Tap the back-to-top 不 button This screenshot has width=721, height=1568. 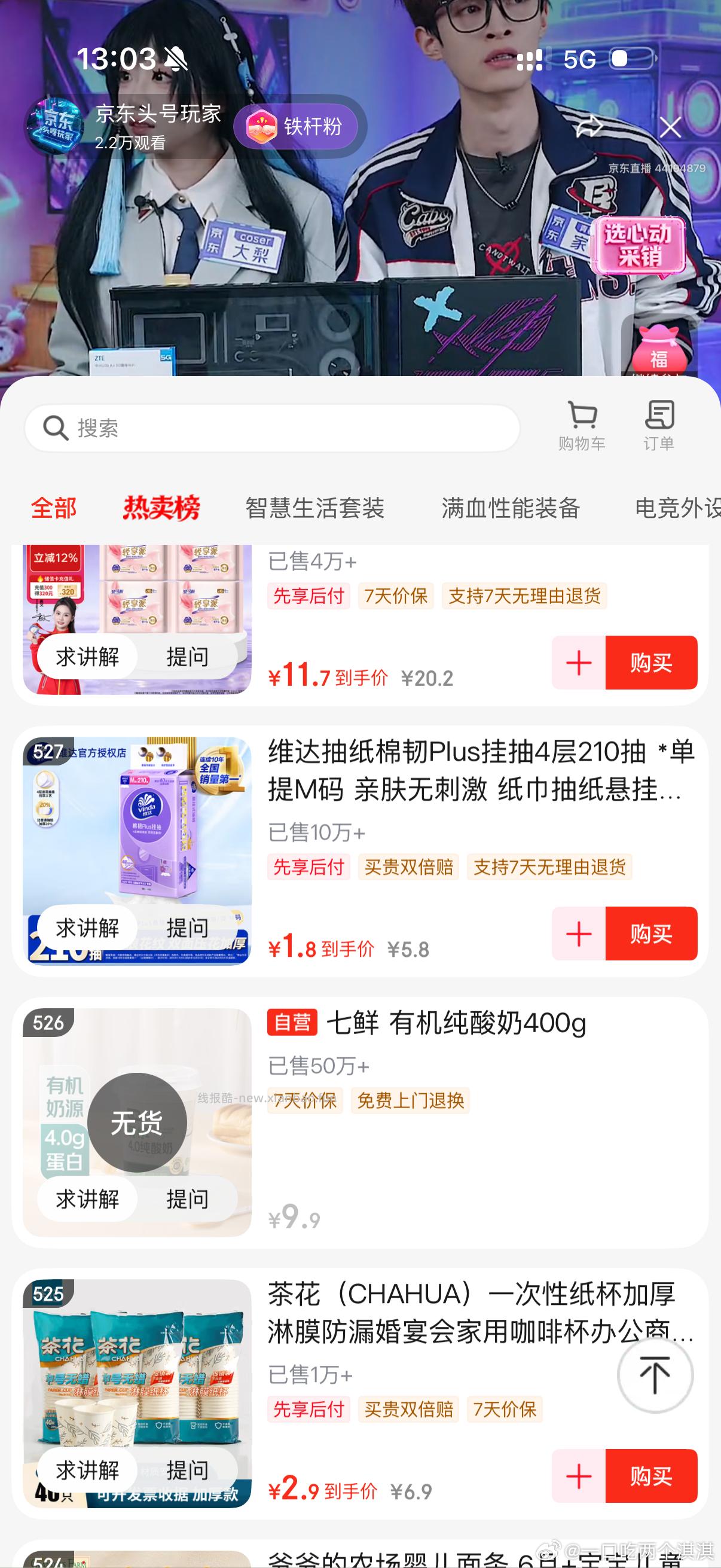pos(655,1376)
